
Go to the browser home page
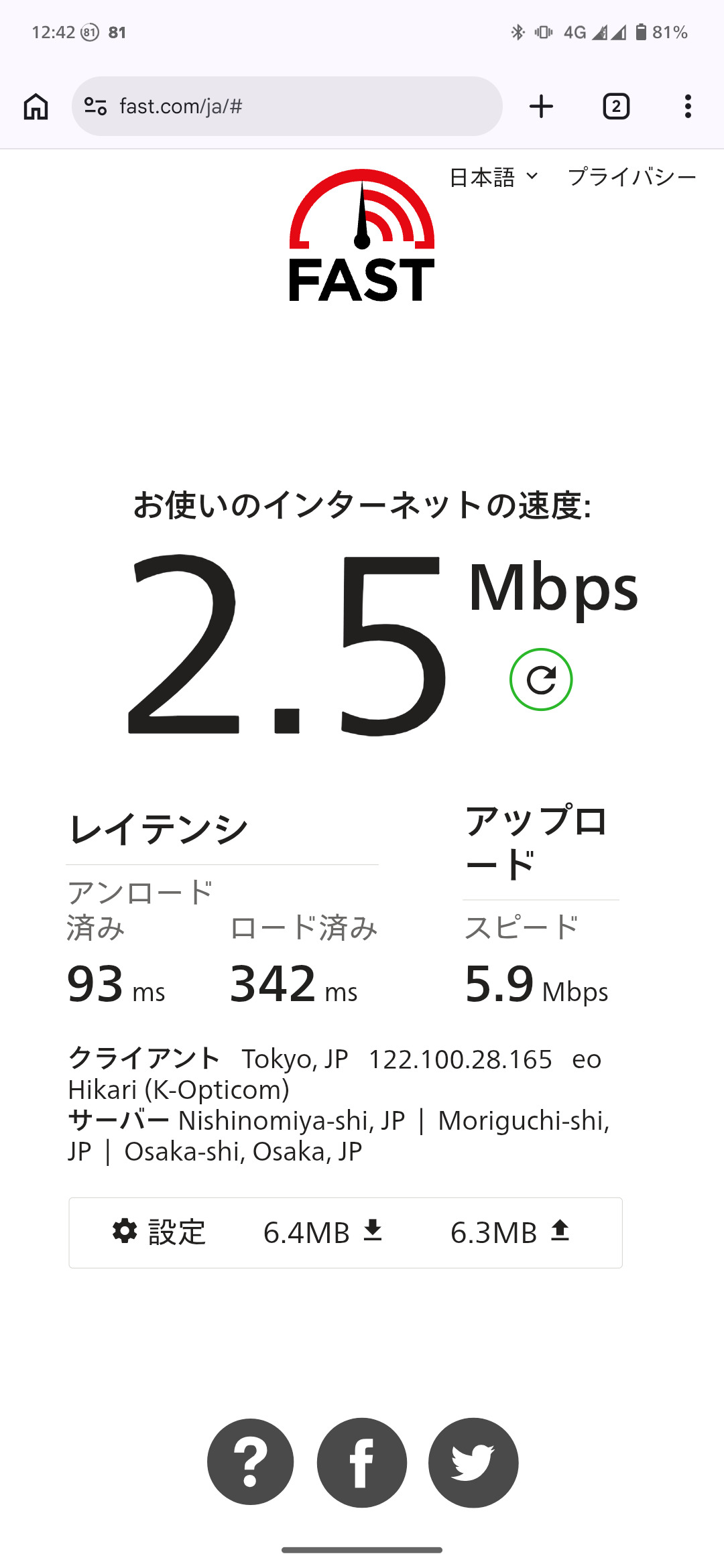pyautogui.click(x=36, y=107)
